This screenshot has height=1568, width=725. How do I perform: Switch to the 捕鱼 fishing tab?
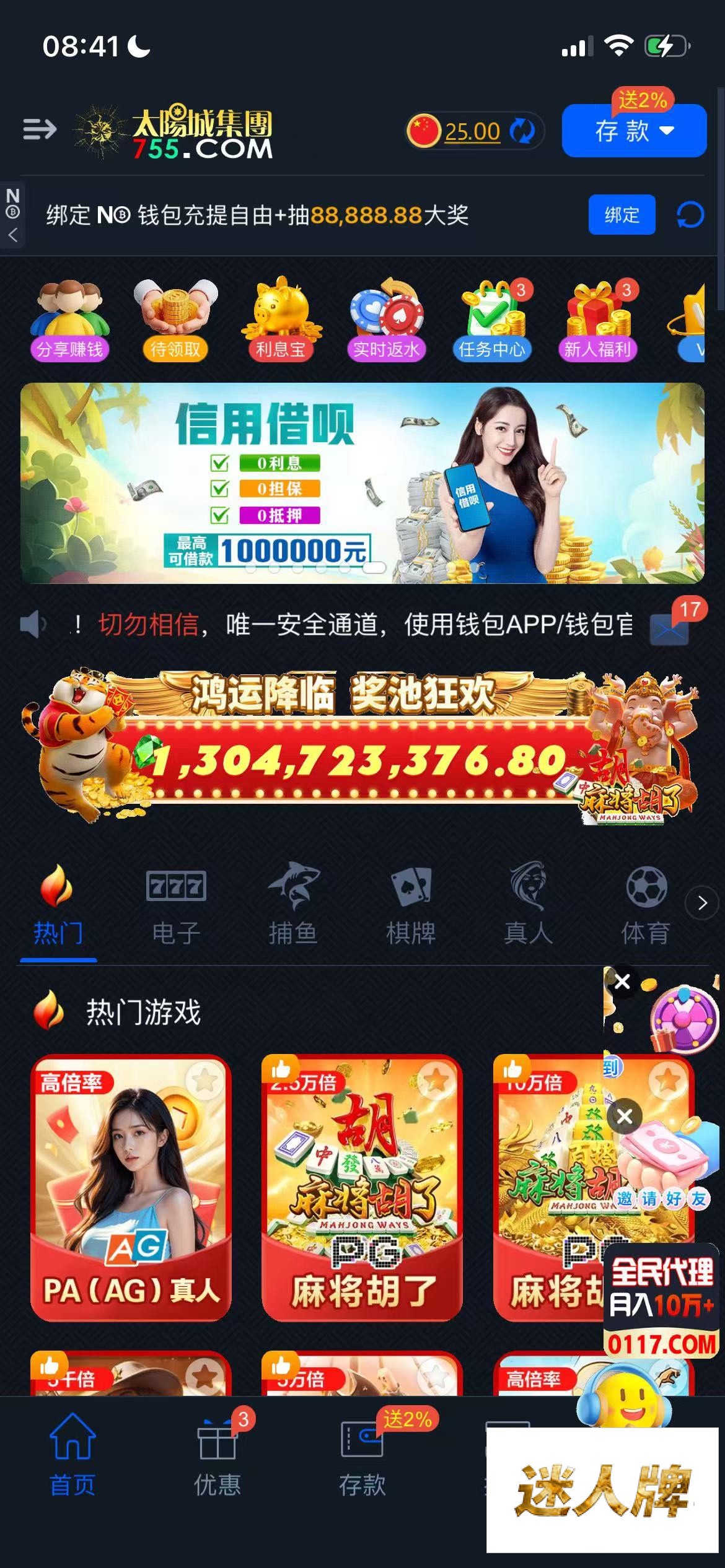293,905
